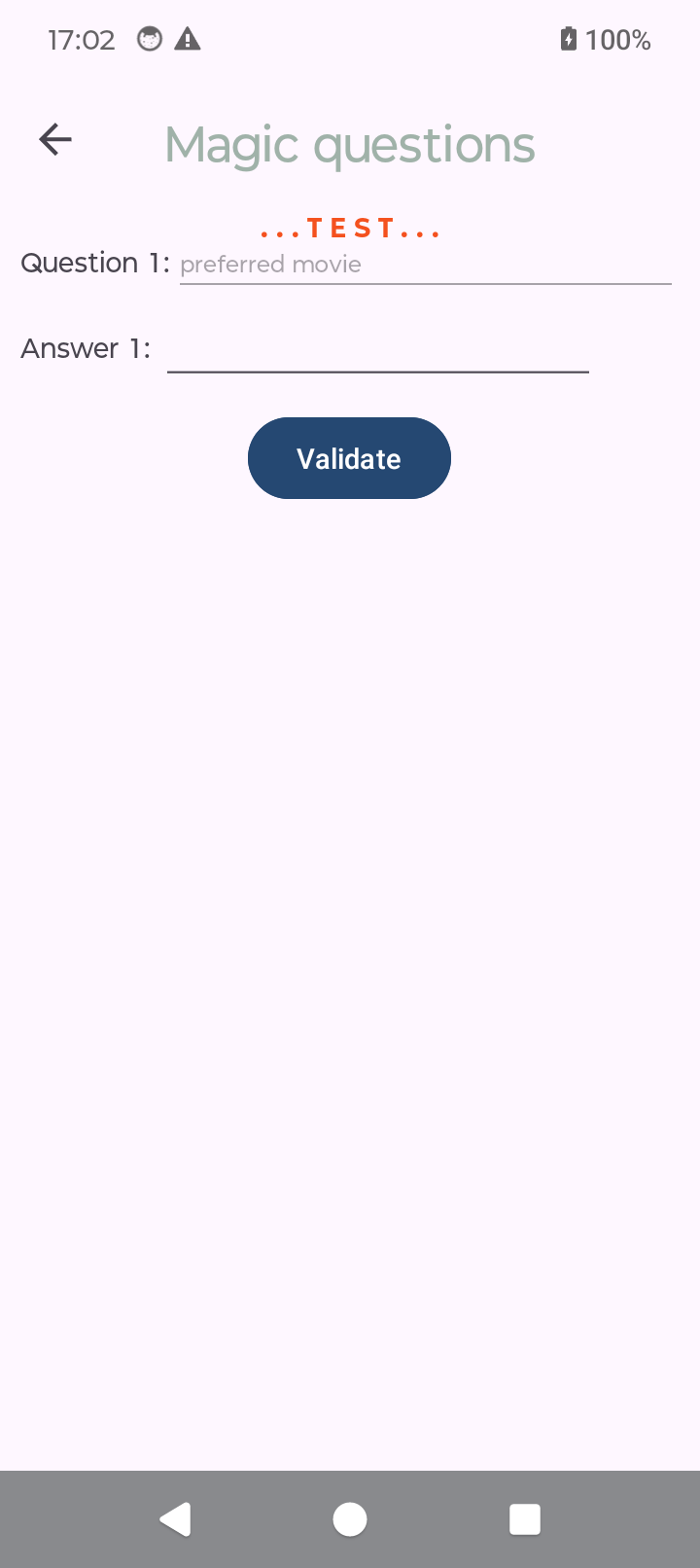Go back using the top arrow icon
This screenshot has height=1568, width=700.
(x=55, y=140)
